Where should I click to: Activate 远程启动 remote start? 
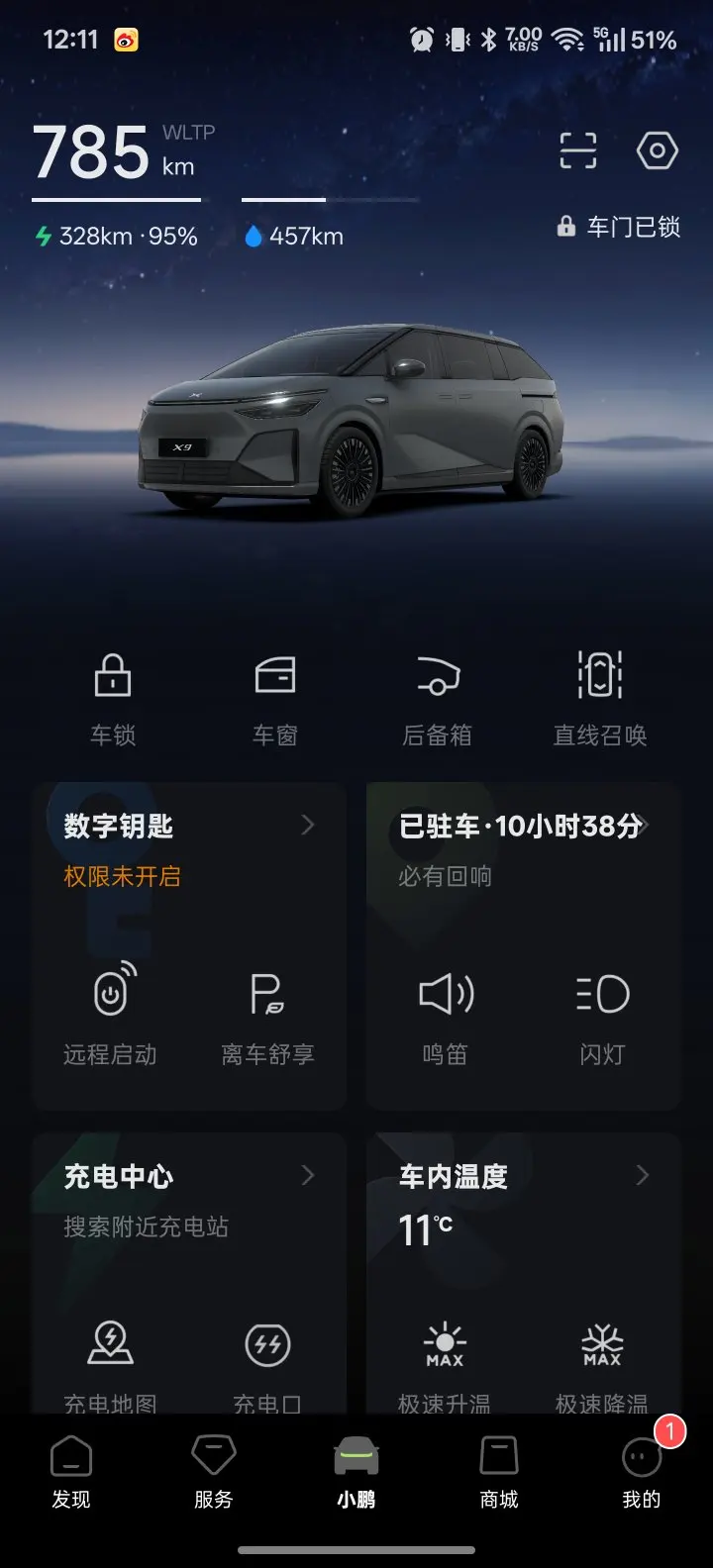[x=110, y=1015]
